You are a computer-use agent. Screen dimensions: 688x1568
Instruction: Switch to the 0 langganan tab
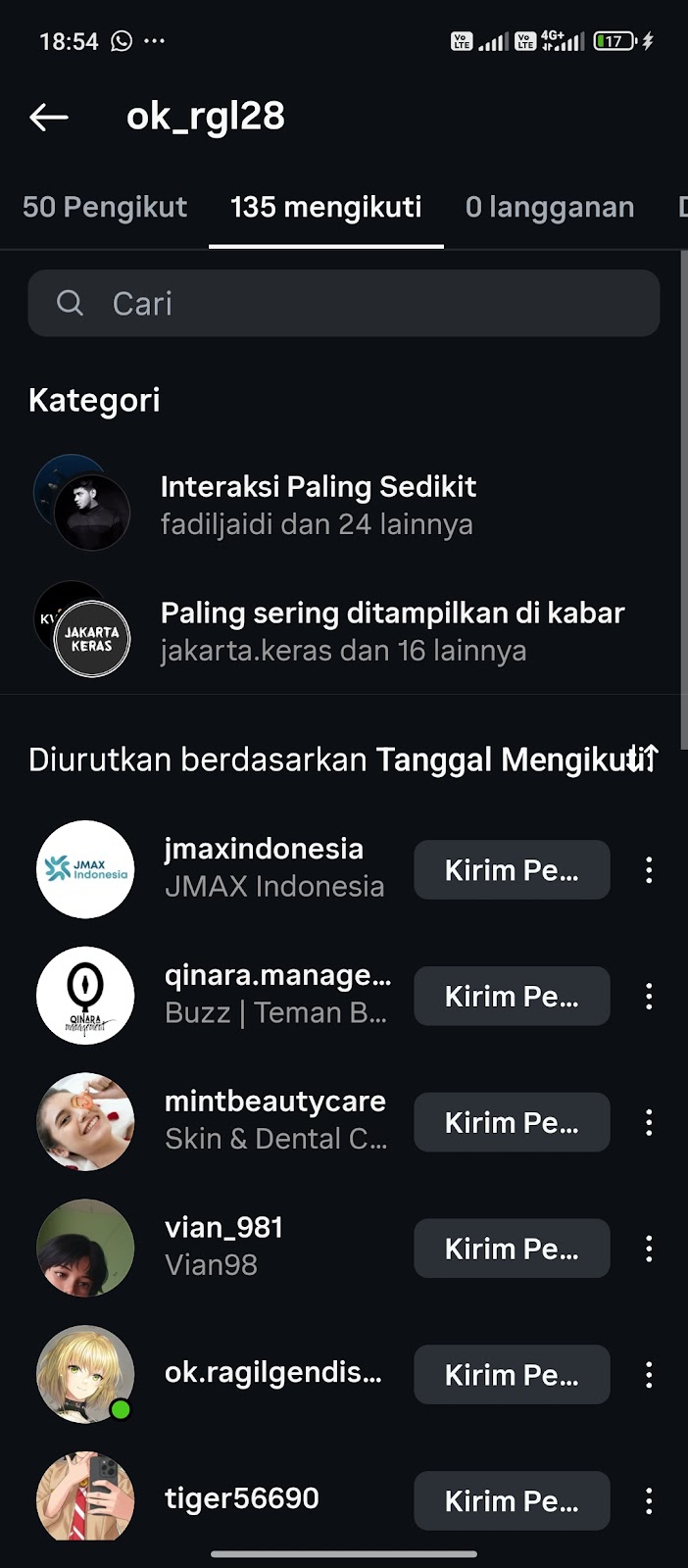(550, 208)
